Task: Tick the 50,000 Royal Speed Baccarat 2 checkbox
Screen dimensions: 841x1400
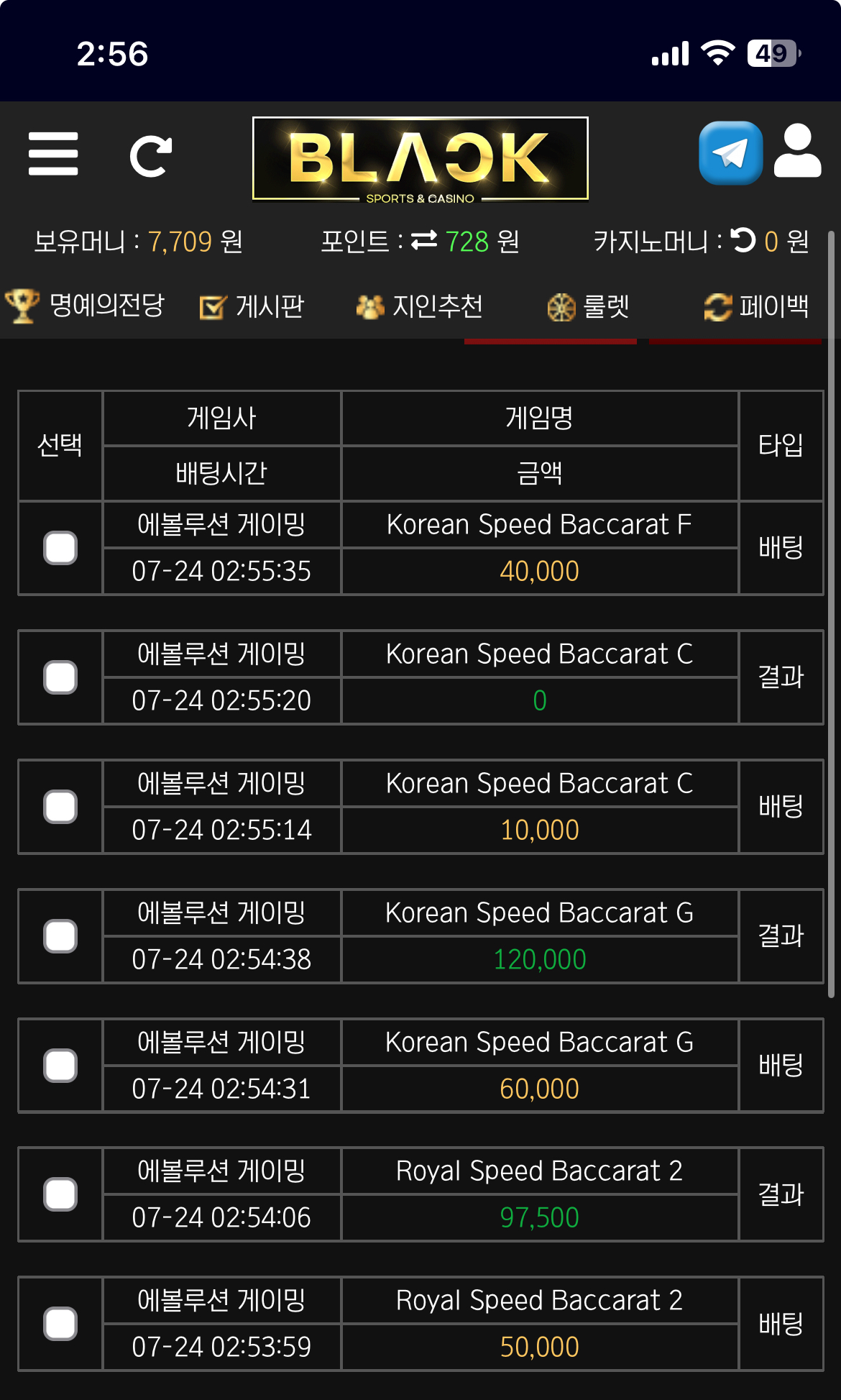Action: tap(60, 1324)
